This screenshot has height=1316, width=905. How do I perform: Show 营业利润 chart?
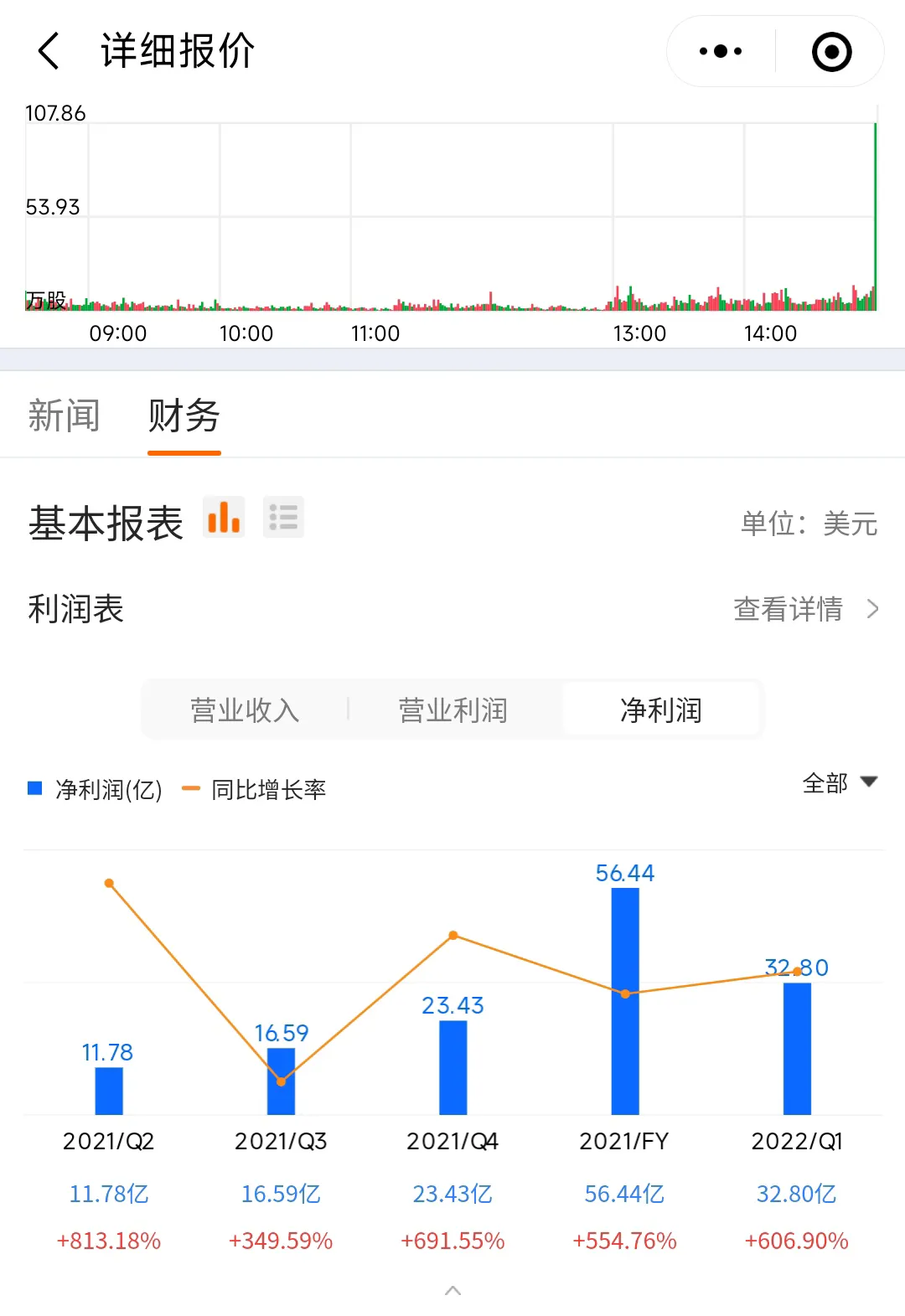point(452,710)
